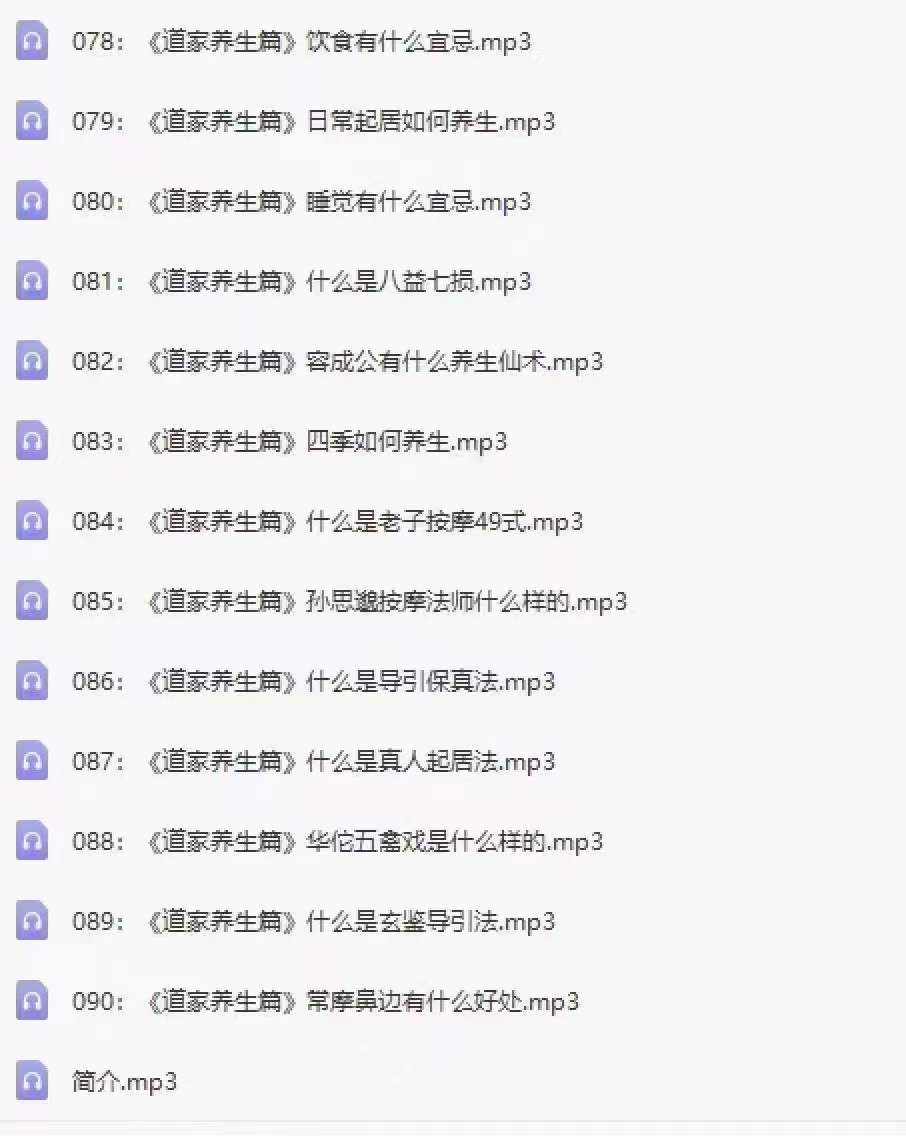Click the audio icon beside file 090
Viewport: 906px width, 1136px height.
[31, 1001]
